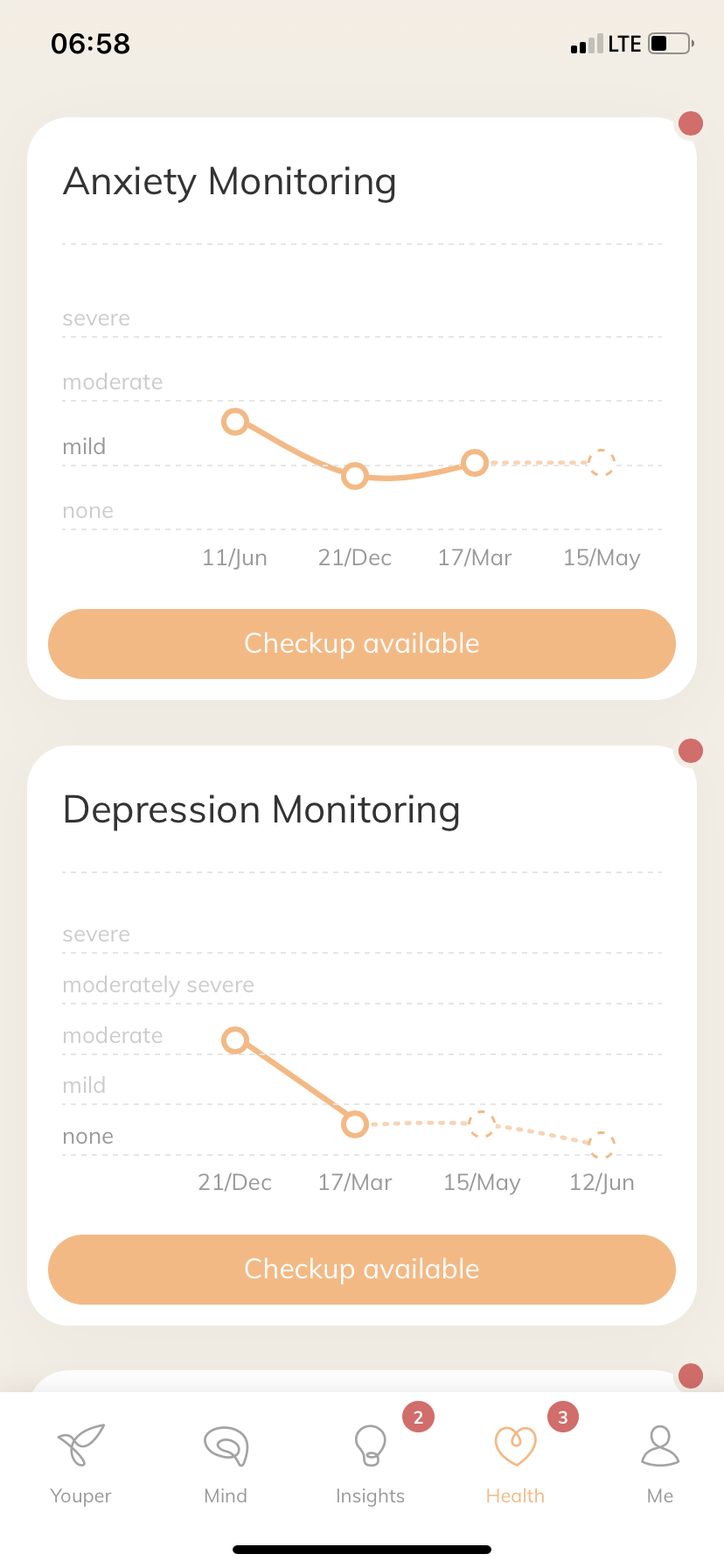Image resolution: width=724 pixels, height=1568 pixels.
Task: Open the Insights tab
Action: (x=370, y=1463)
